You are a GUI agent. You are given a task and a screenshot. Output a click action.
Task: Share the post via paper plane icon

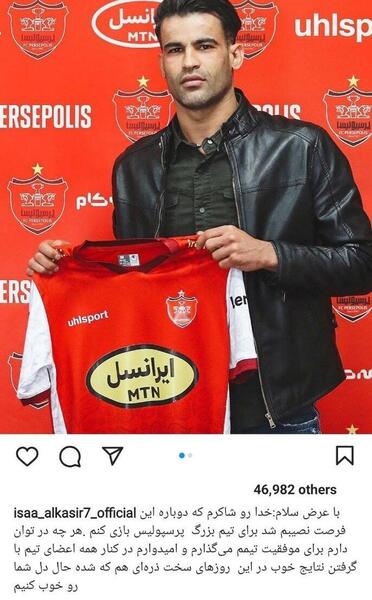point(113,455)
